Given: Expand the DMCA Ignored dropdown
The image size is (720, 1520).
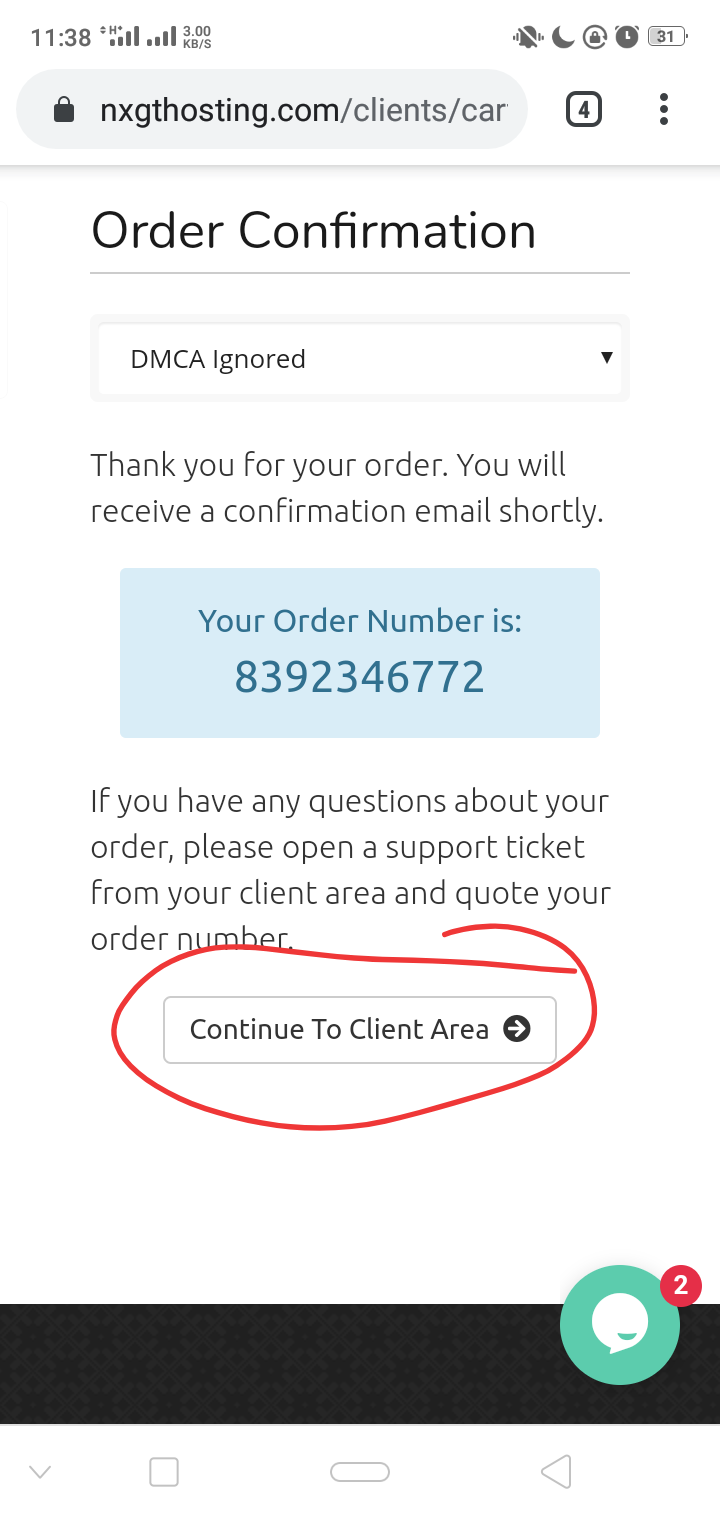Looking at the screenshot, I should pyautogui.click(x=360, y=359).
